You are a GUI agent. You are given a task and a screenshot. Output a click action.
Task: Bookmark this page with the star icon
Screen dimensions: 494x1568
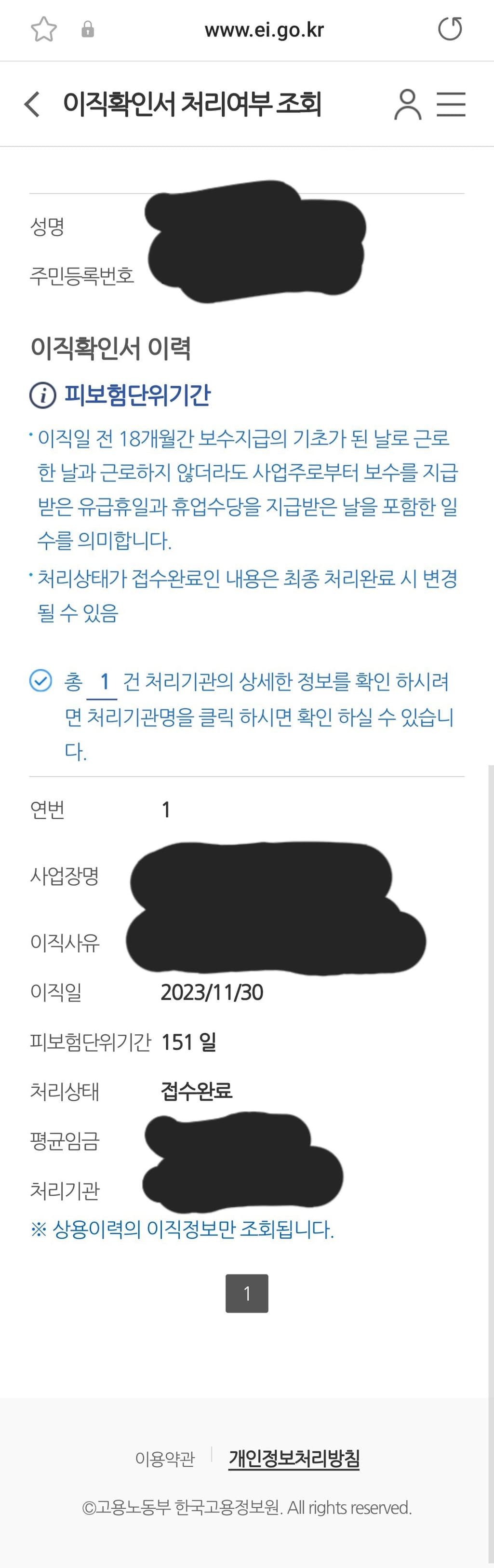pyautogui.click(x=44, y=29)
